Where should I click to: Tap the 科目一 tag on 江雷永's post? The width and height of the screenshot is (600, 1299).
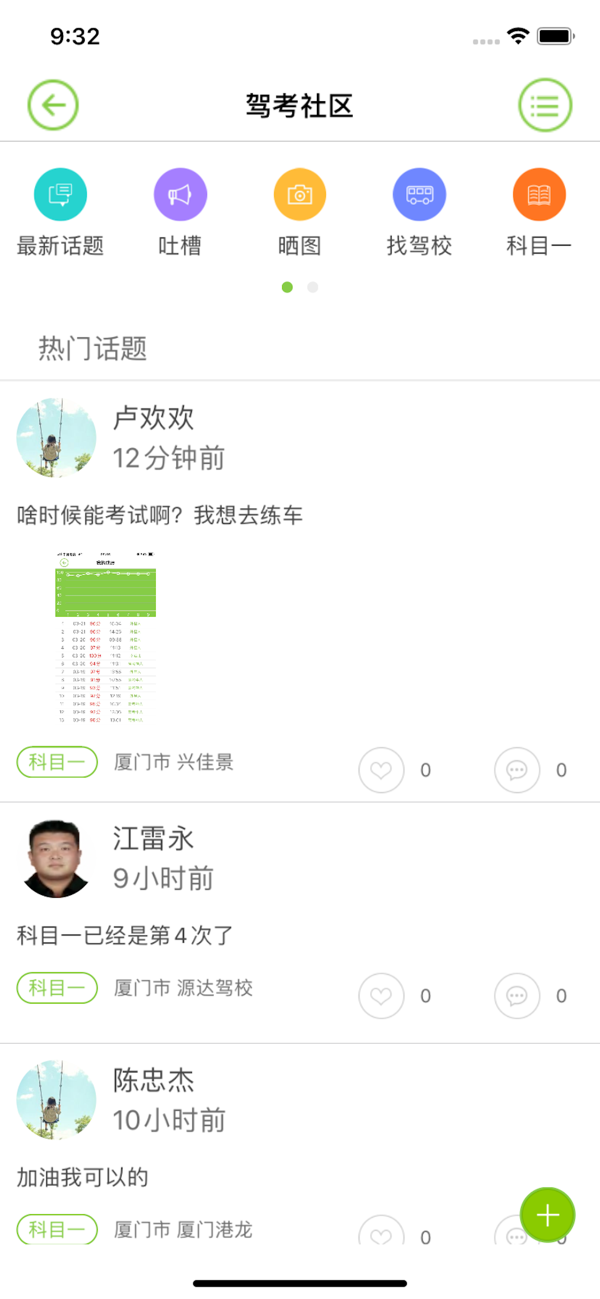pyautogui.click(x=57, y=988)
